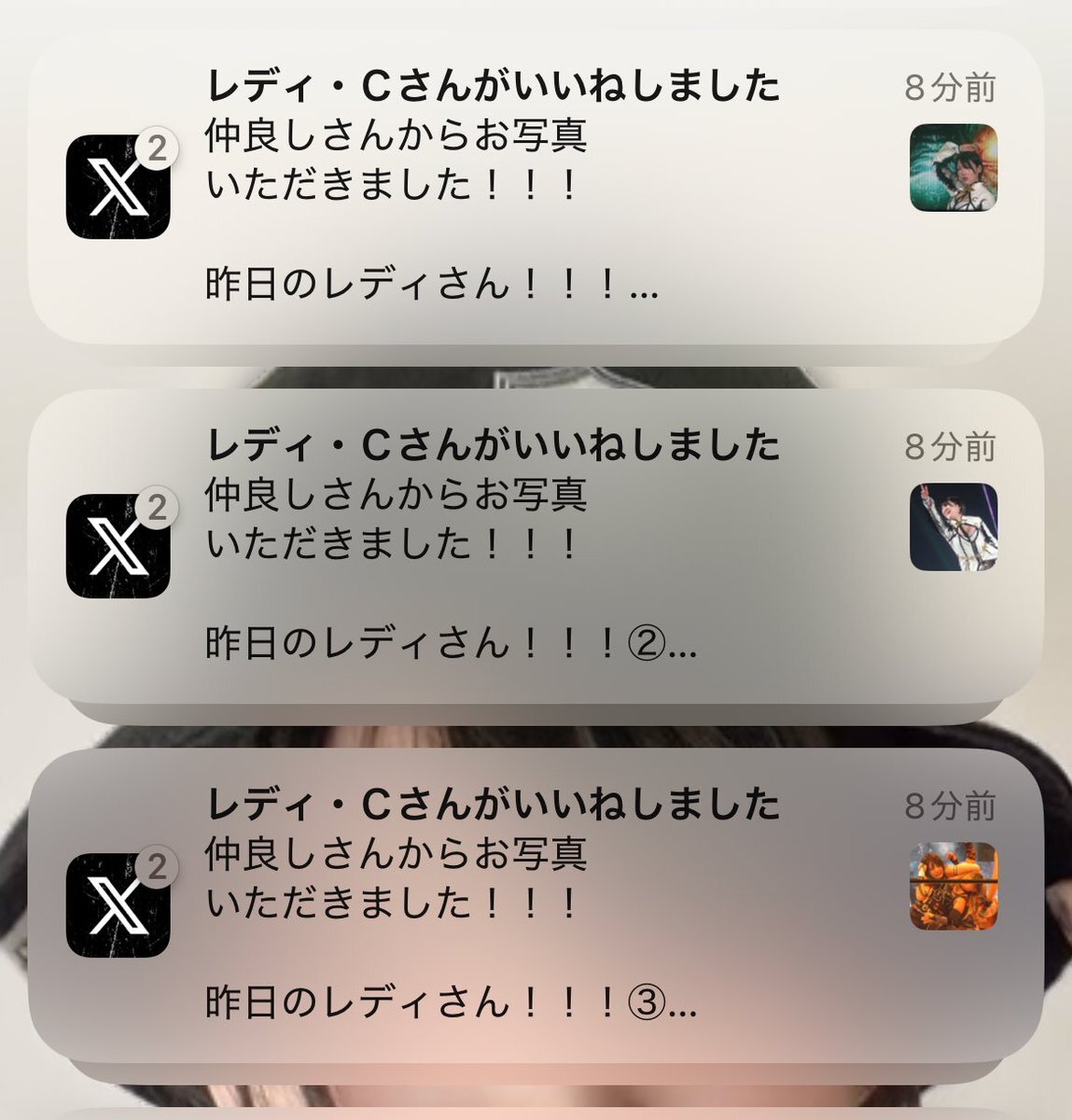Open the X notification ending with ③
The width and height of the screenshot is (1072, 1120).
point(536,905)
